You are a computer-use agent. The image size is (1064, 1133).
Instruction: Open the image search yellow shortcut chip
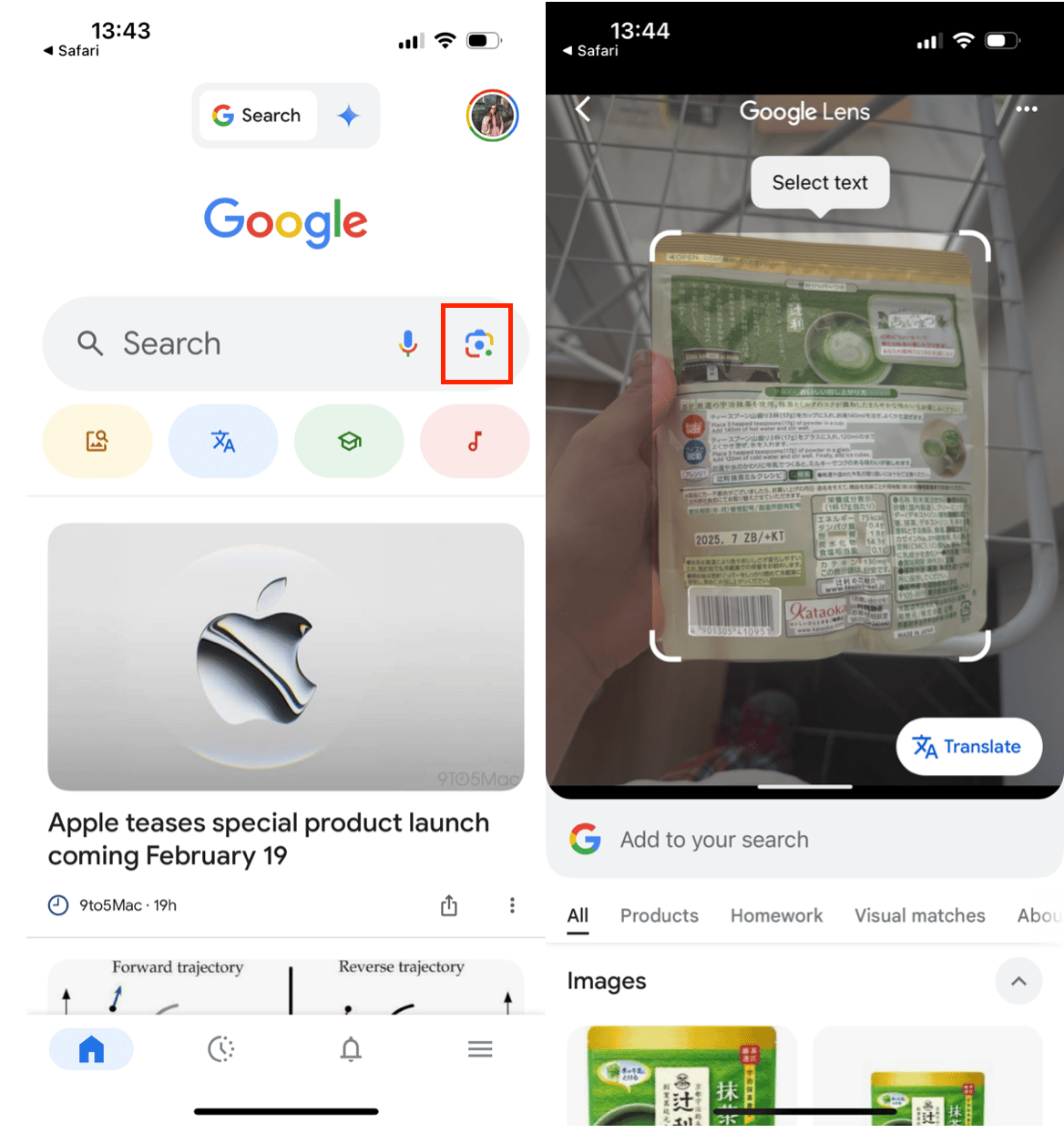[x=97, y=442]
